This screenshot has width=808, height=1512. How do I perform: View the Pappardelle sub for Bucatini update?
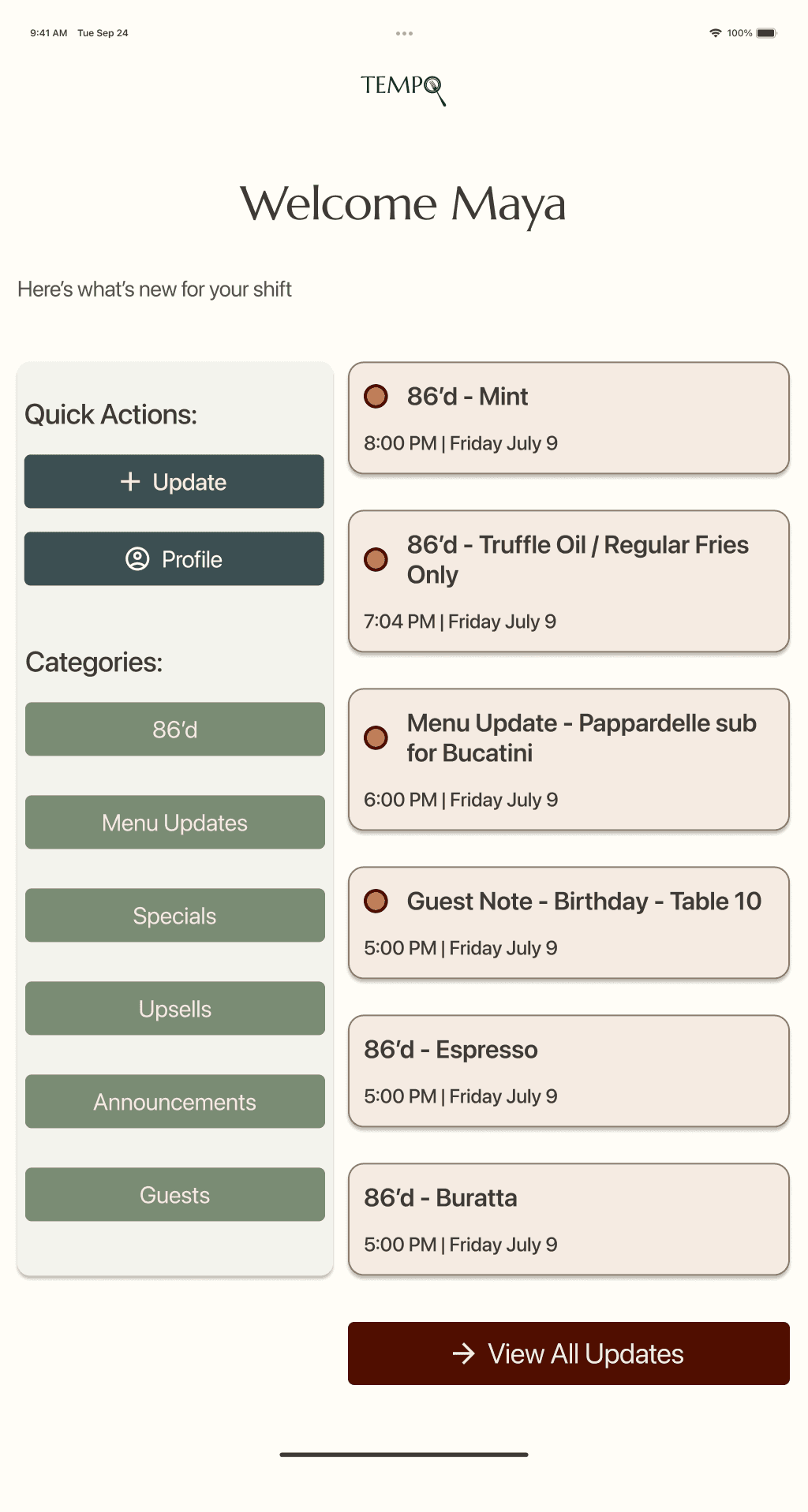coord(568,760)
